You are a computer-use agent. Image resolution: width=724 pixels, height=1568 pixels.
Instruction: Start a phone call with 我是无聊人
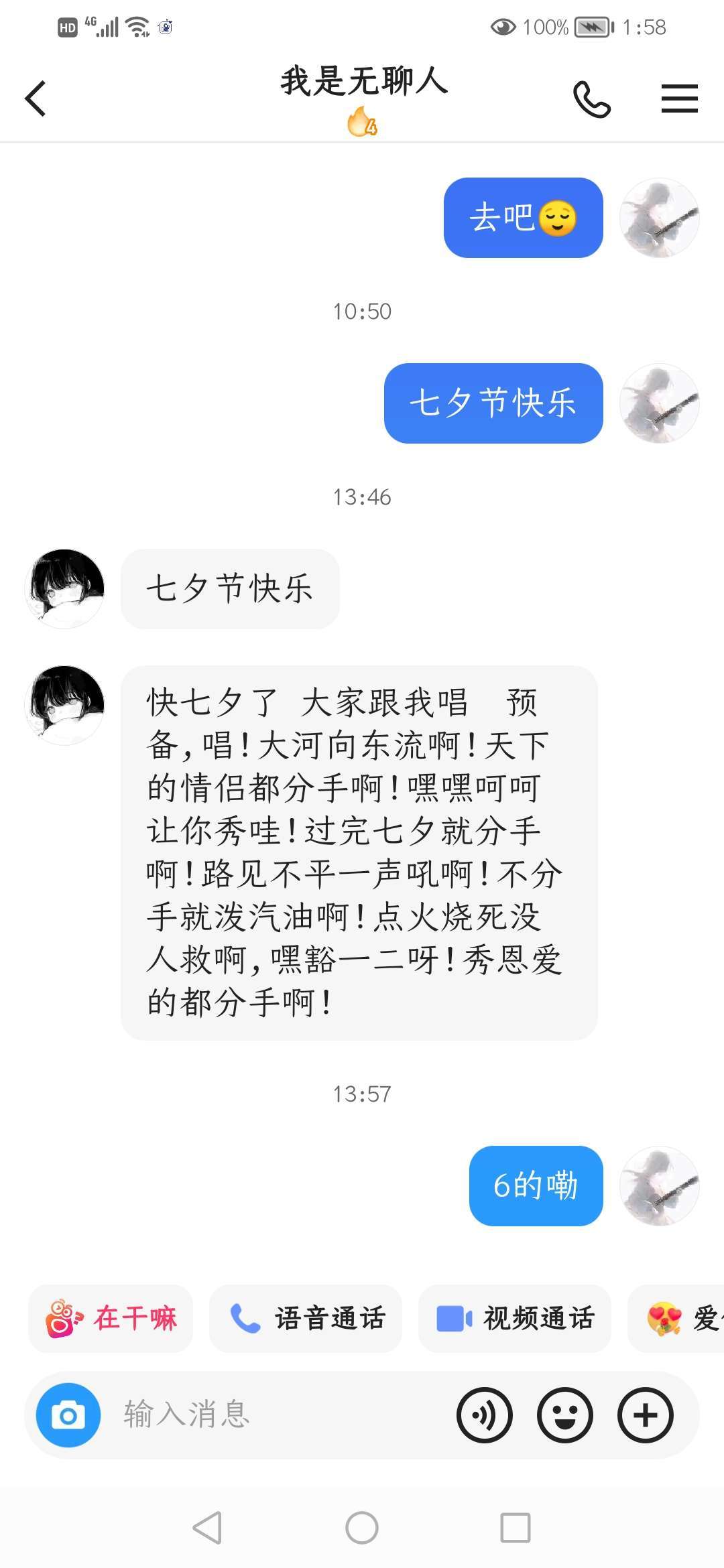tap(592, 99)
